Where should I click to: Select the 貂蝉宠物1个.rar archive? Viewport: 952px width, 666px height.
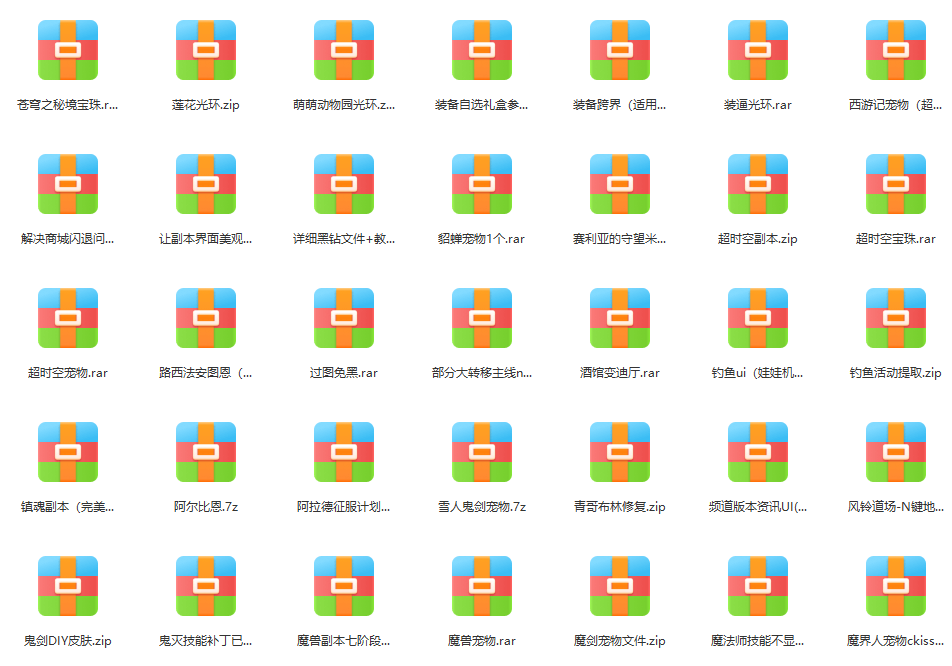482,184
